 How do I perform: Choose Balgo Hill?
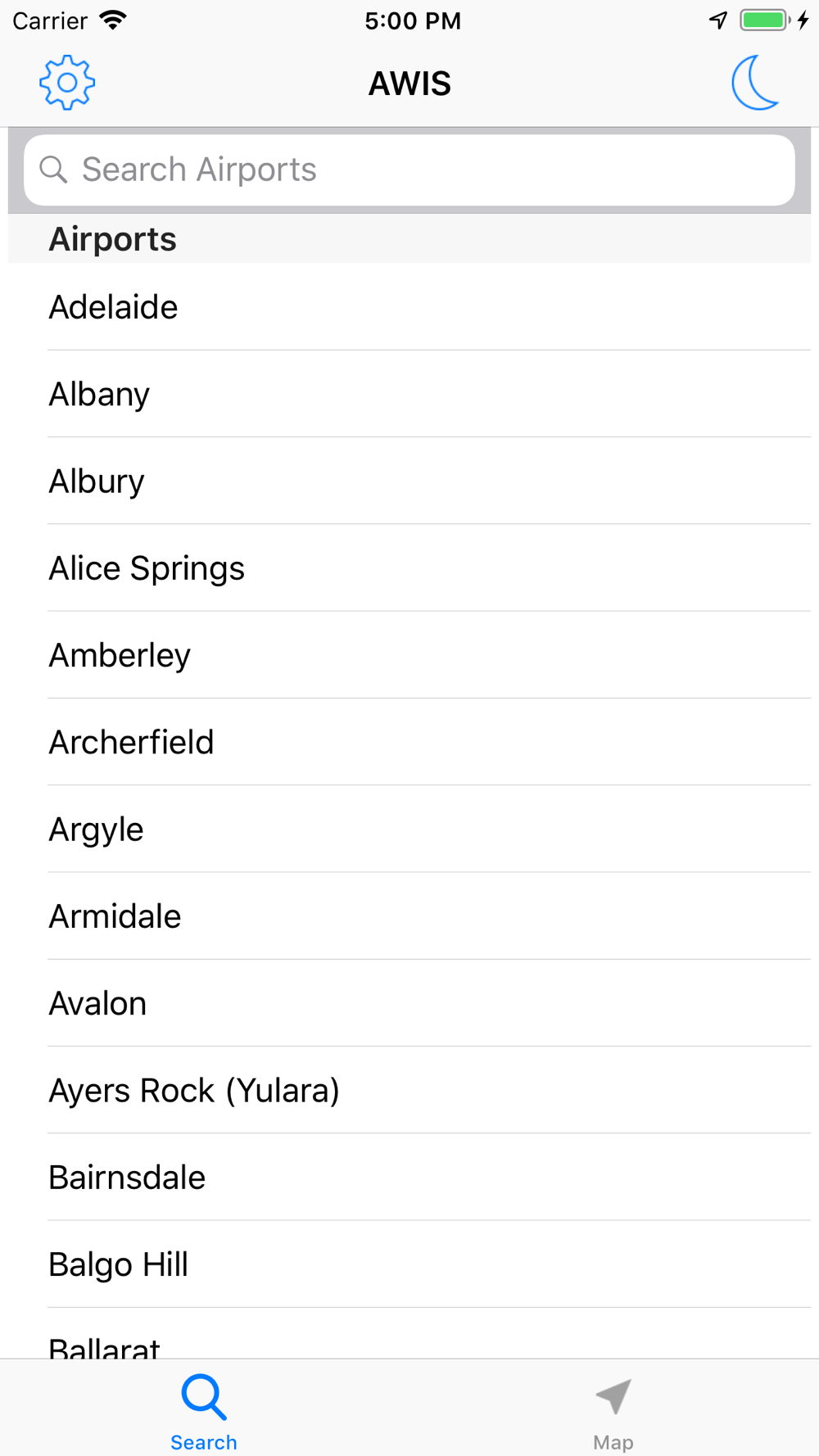(409, 1264)
